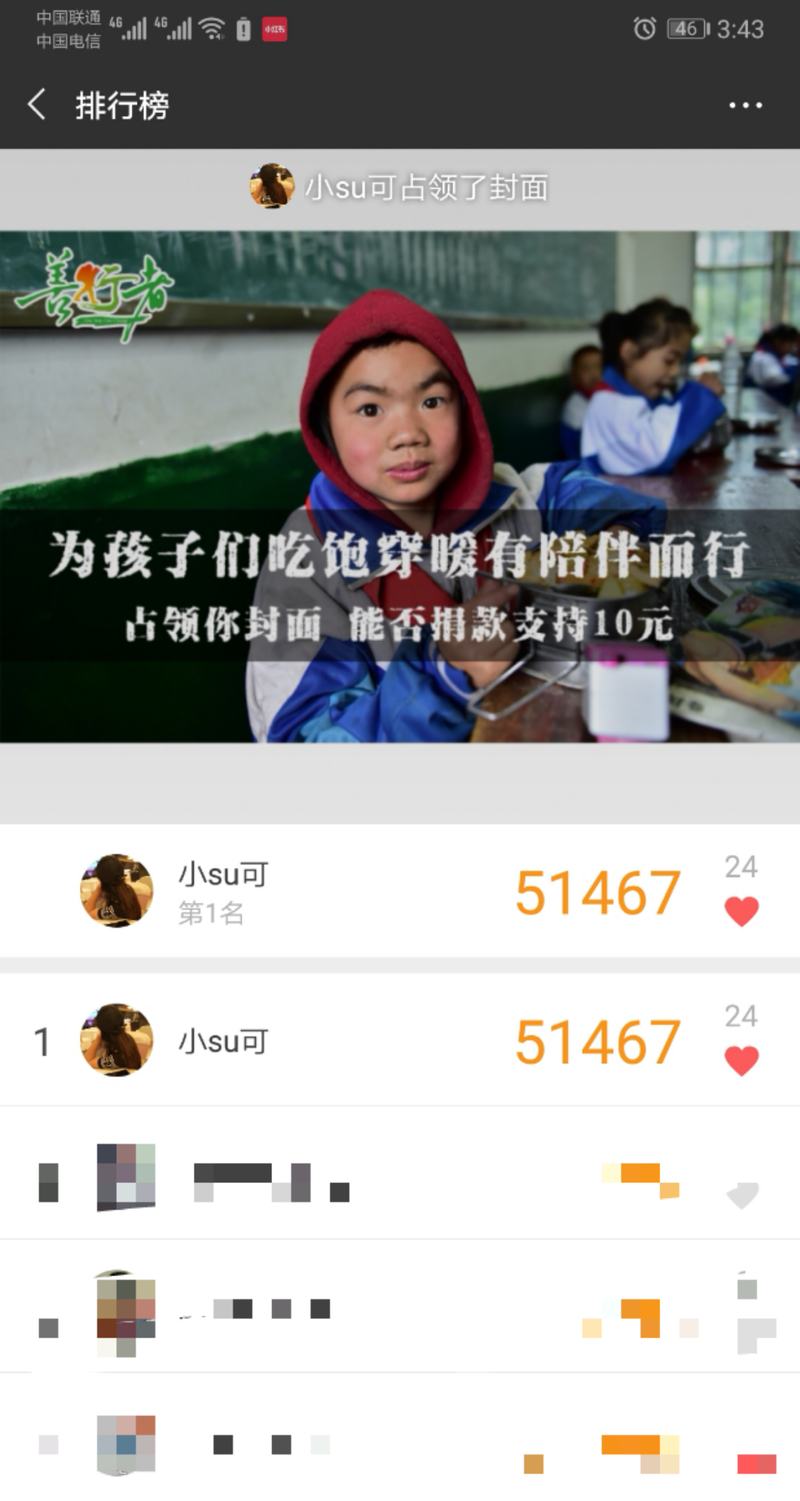This screenshot has width=800, height=1501.
Task: Open the three-dot overflow menu
Action: 745,105
